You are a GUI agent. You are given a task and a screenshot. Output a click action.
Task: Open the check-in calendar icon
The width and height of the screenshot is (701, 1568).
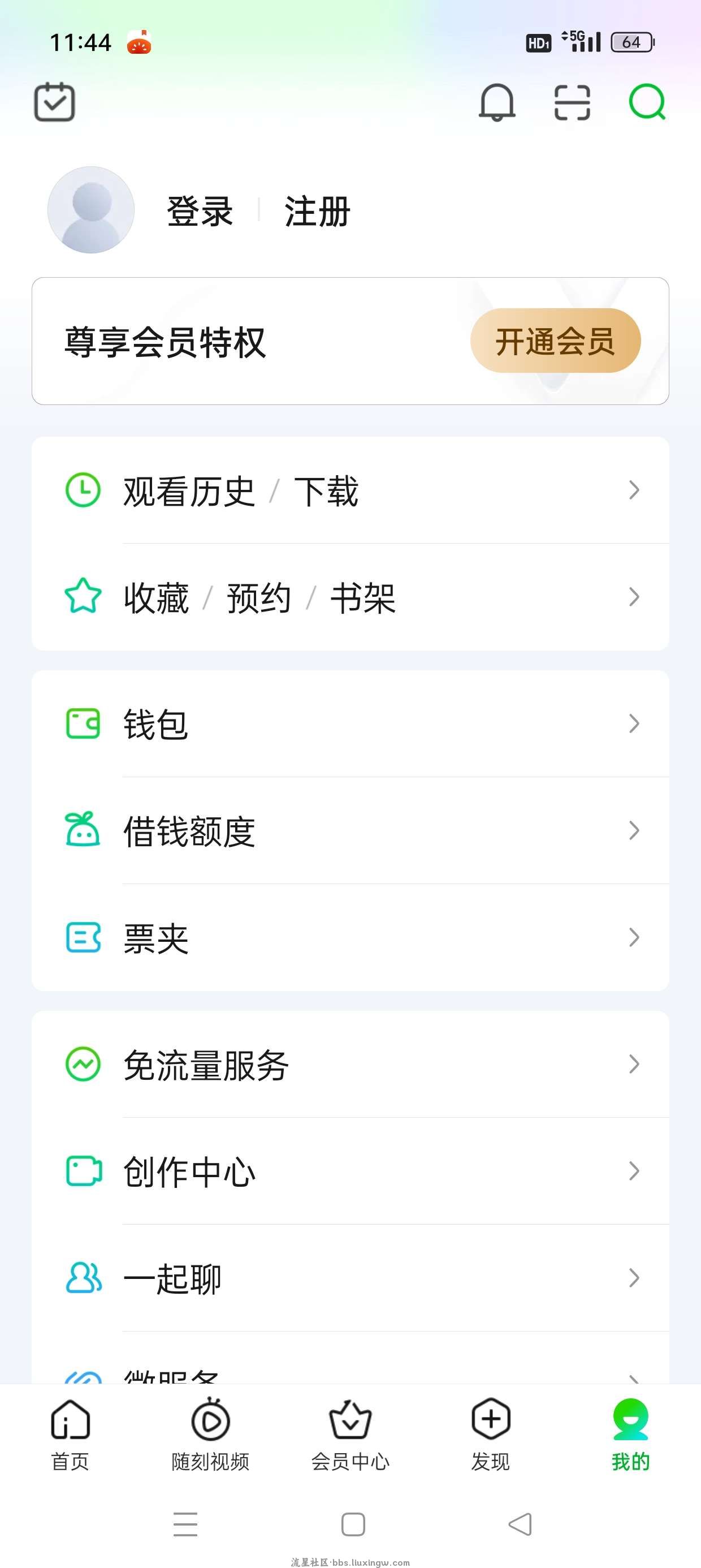[54, 102]
